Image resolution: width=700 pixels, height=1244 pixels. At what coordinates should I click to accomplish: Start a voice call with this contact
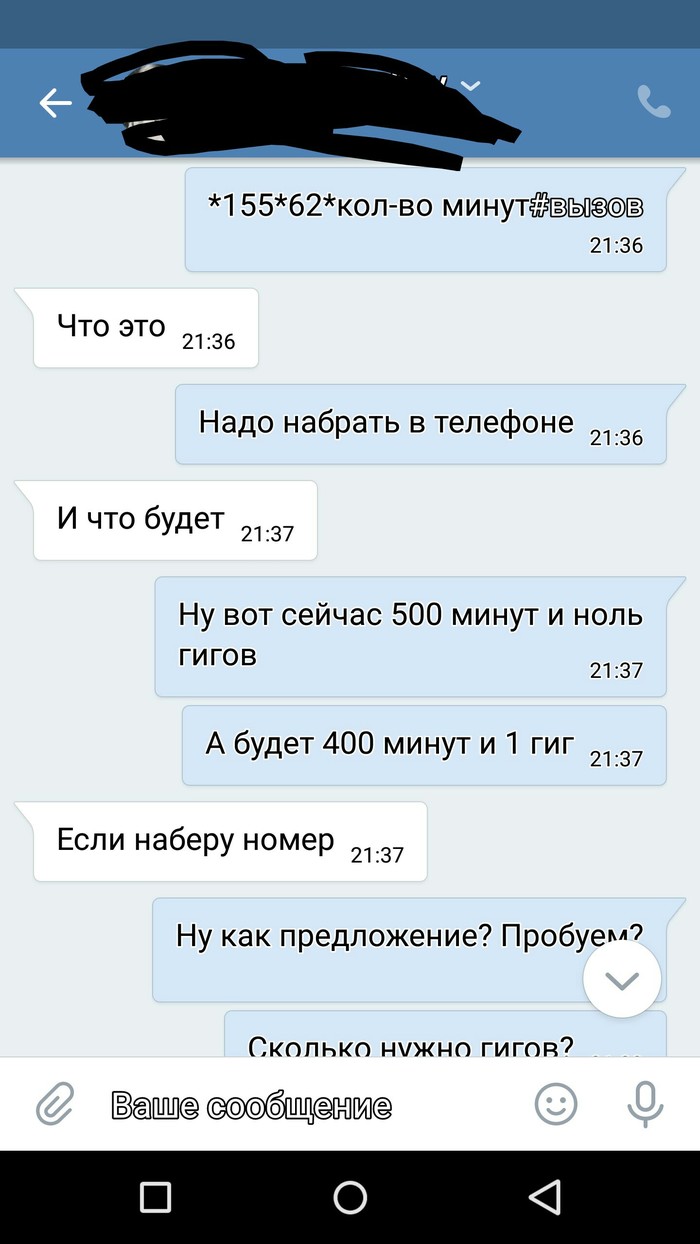point(654,101)
